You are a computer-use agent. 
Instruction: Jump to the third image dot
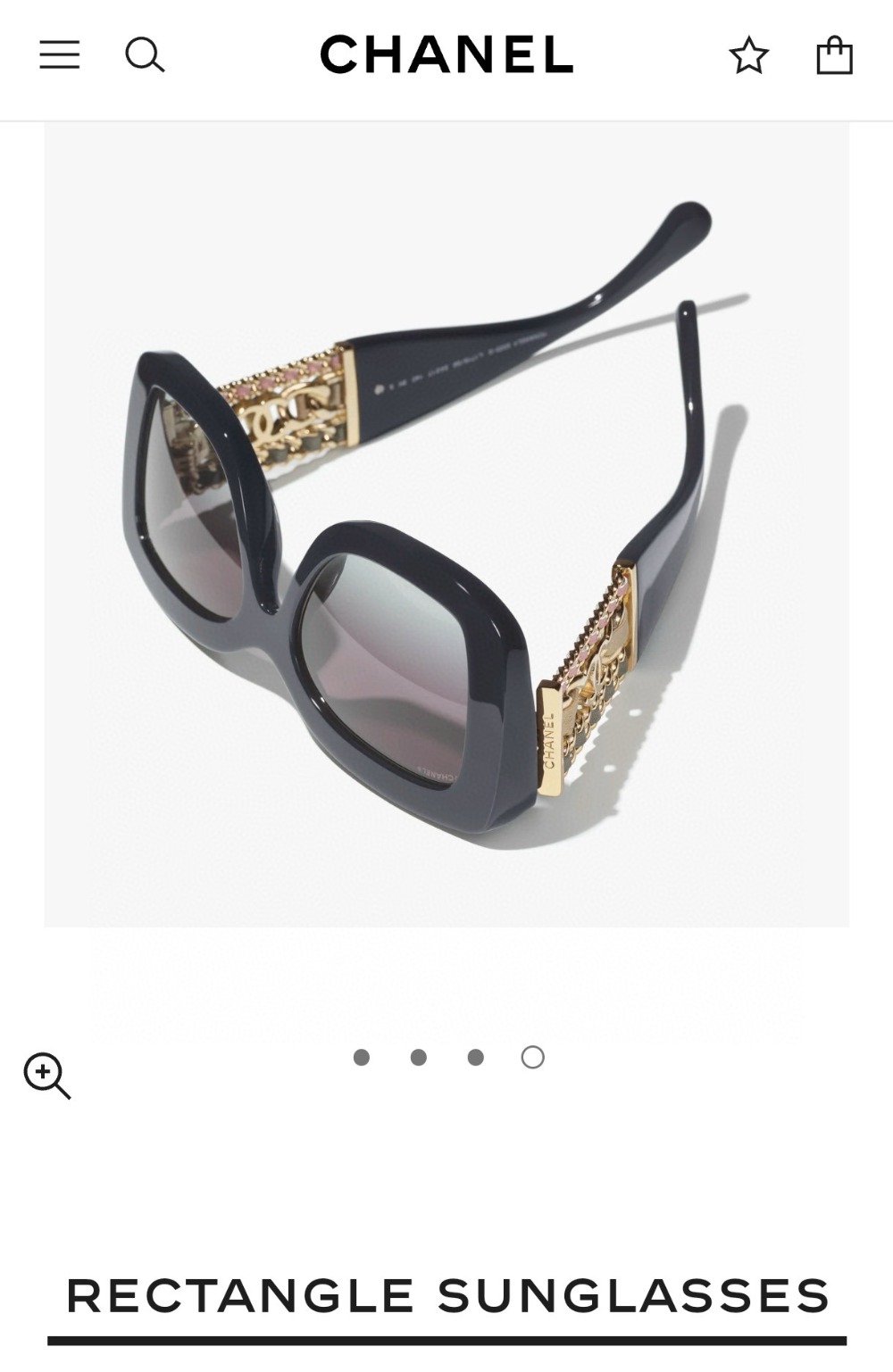click(476, 1058)
